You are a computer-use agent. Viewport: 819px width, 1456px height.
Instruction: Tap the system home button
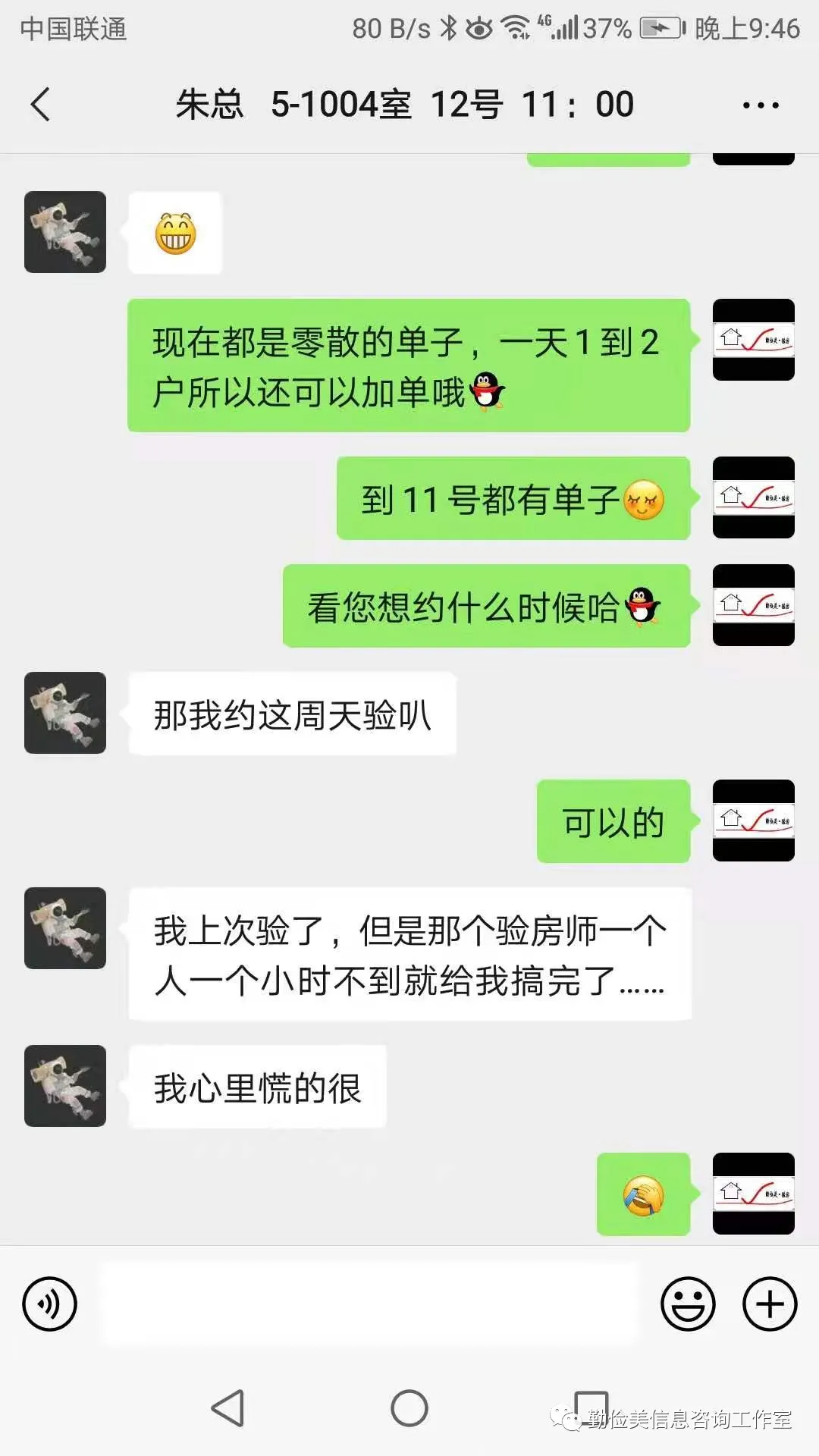pyautogui.click(x=409, y=1408)
